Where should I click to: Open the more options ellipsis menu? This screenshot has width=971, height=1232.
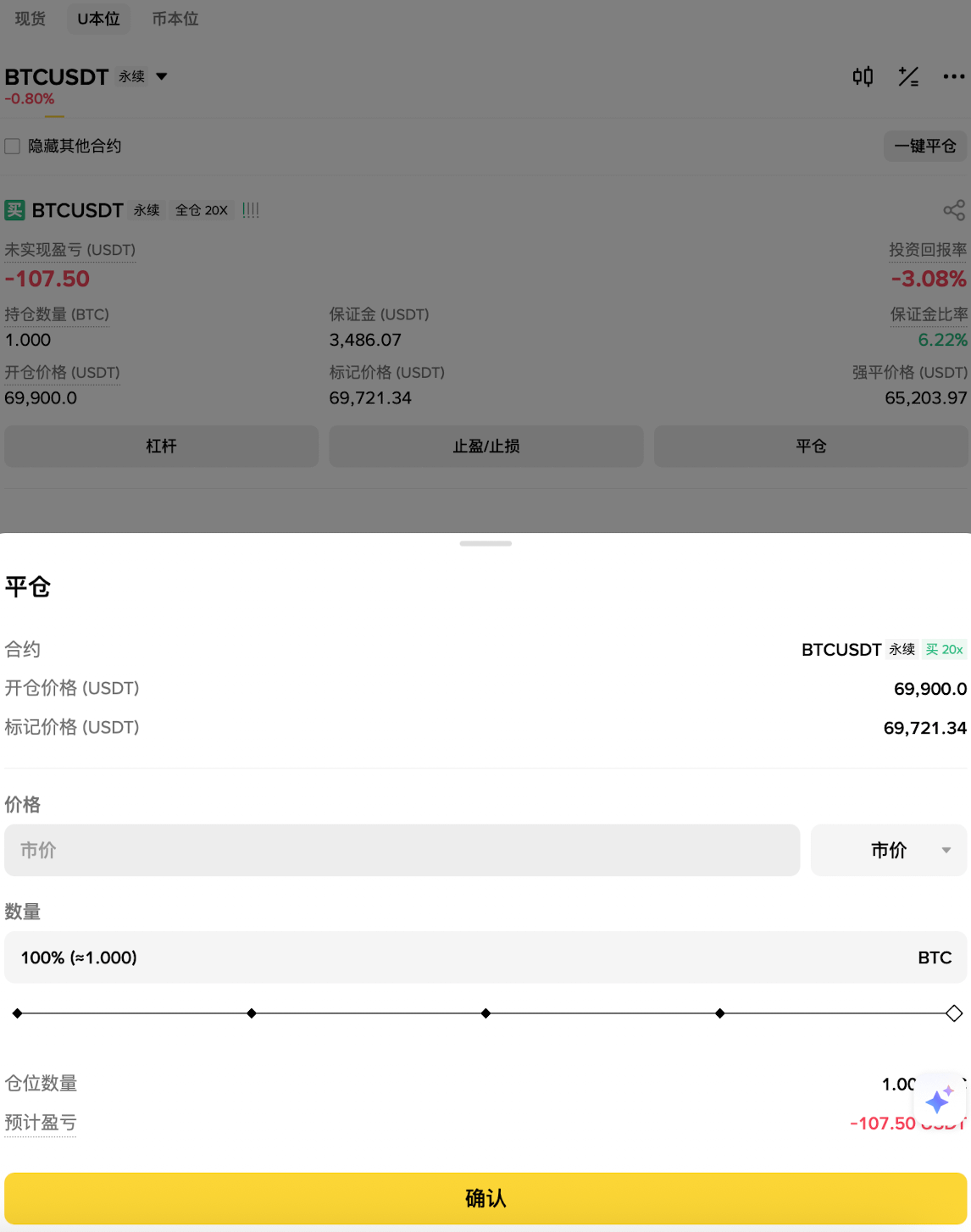pos(952,76)
